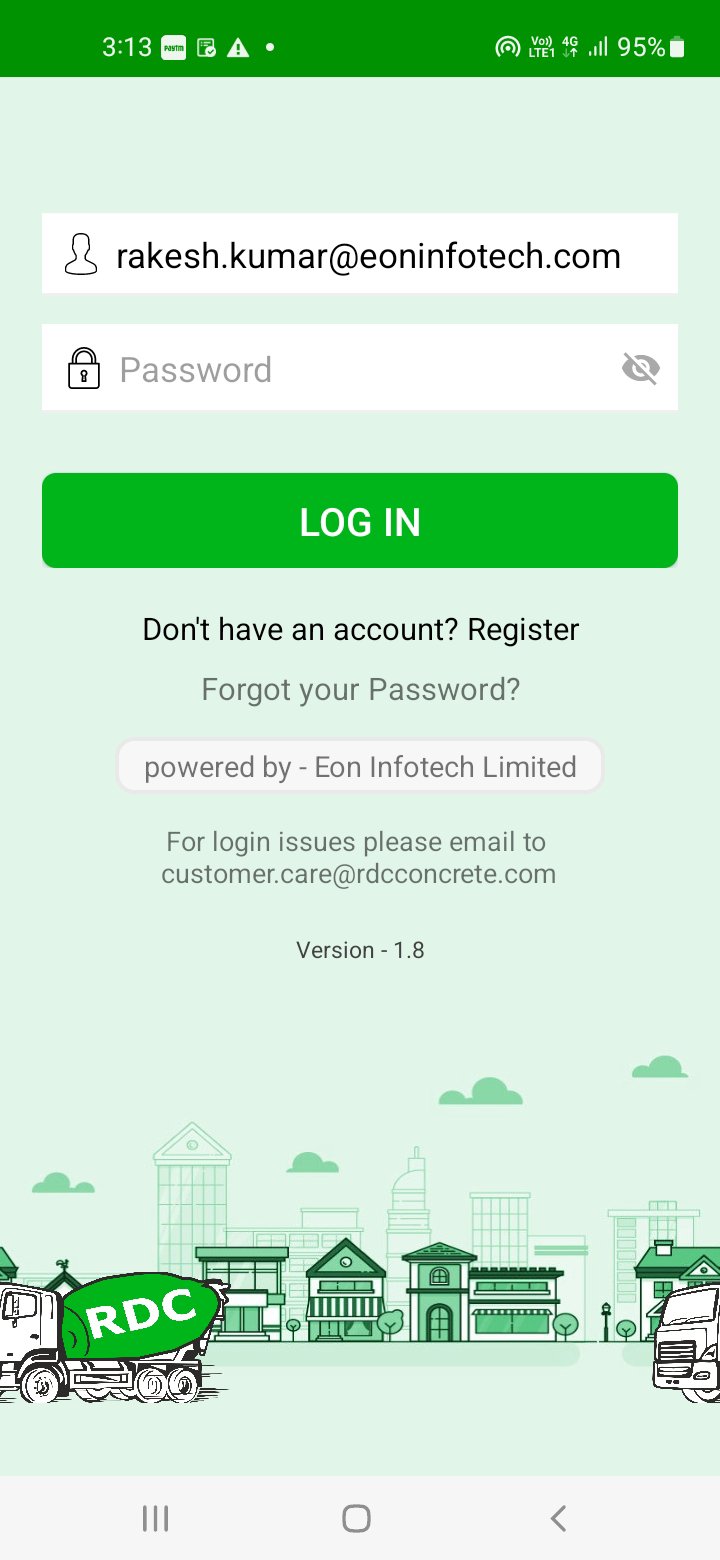Open Register for a new account
Screen dimensions: 720x1560
[x=523, y=630]
